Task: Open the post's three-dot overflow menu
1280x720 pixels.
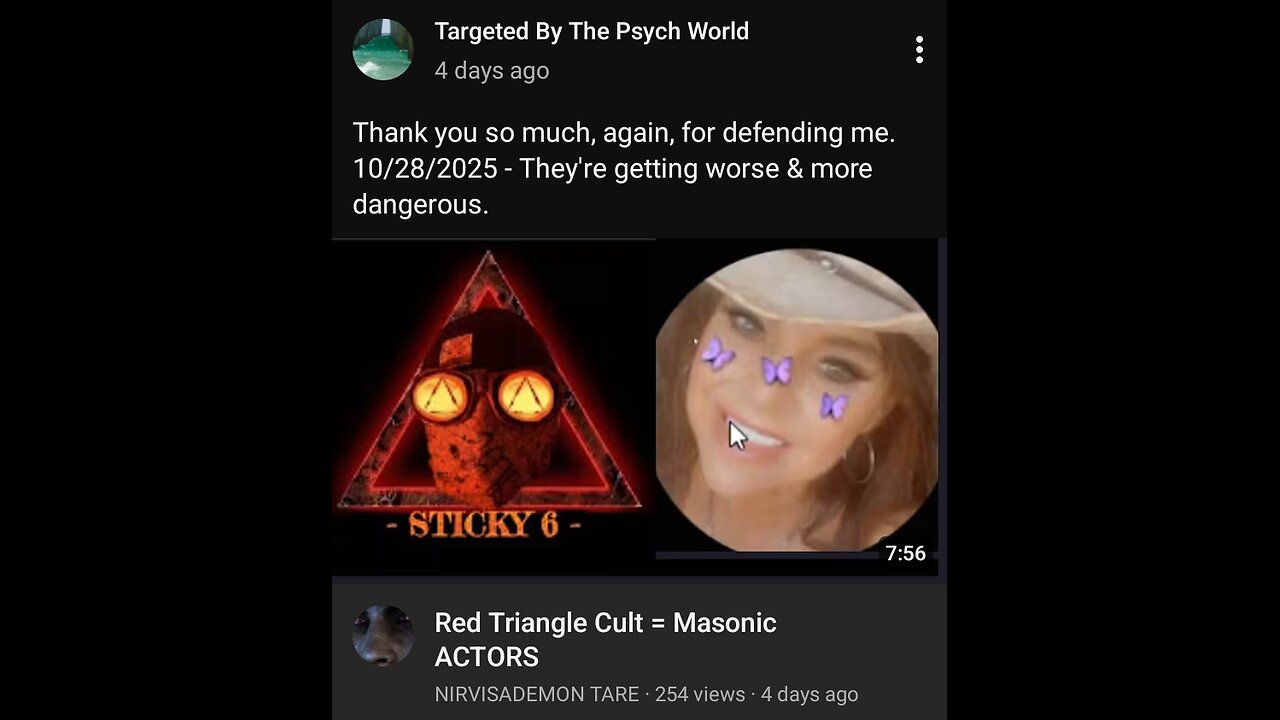Action: pyautogui.click(x=919, y=50)
